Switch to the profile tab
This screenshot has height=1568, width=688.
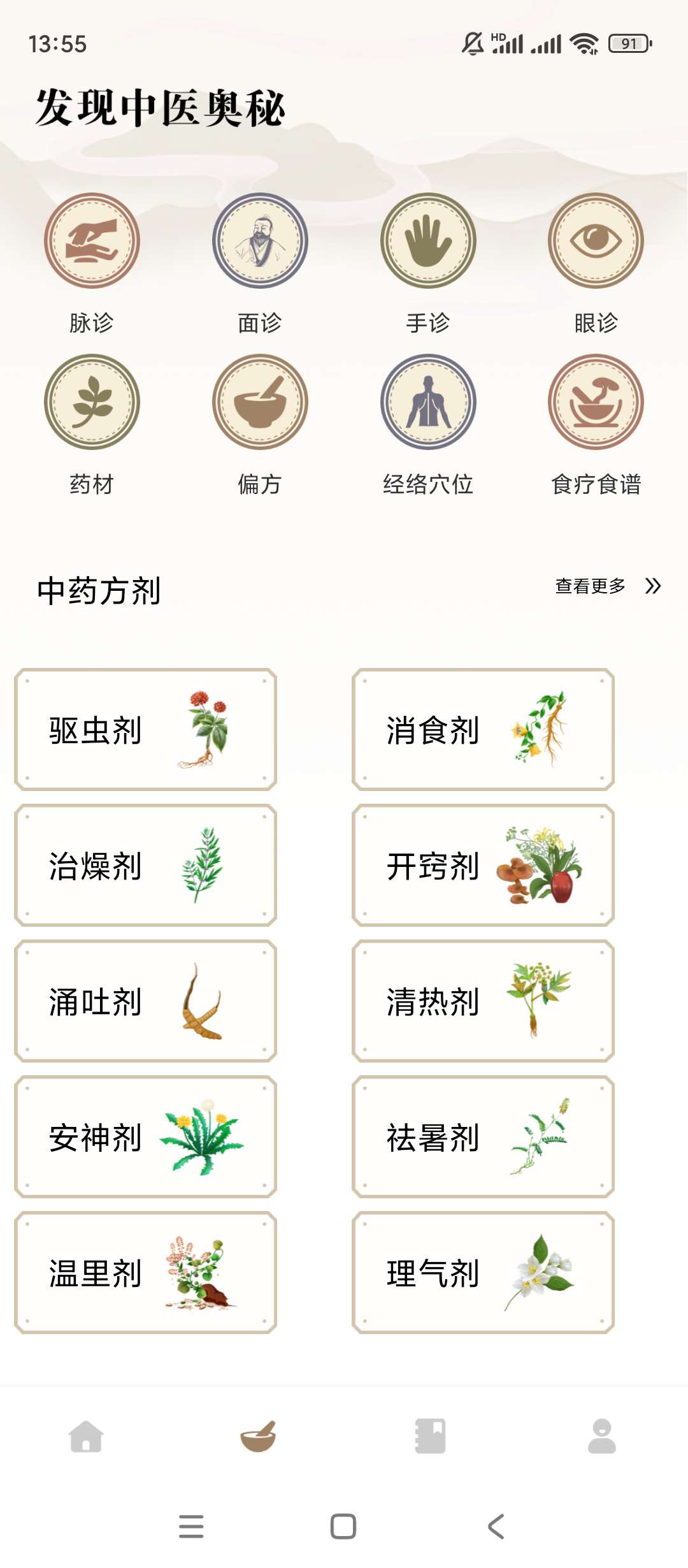(x=601, y=1437)
